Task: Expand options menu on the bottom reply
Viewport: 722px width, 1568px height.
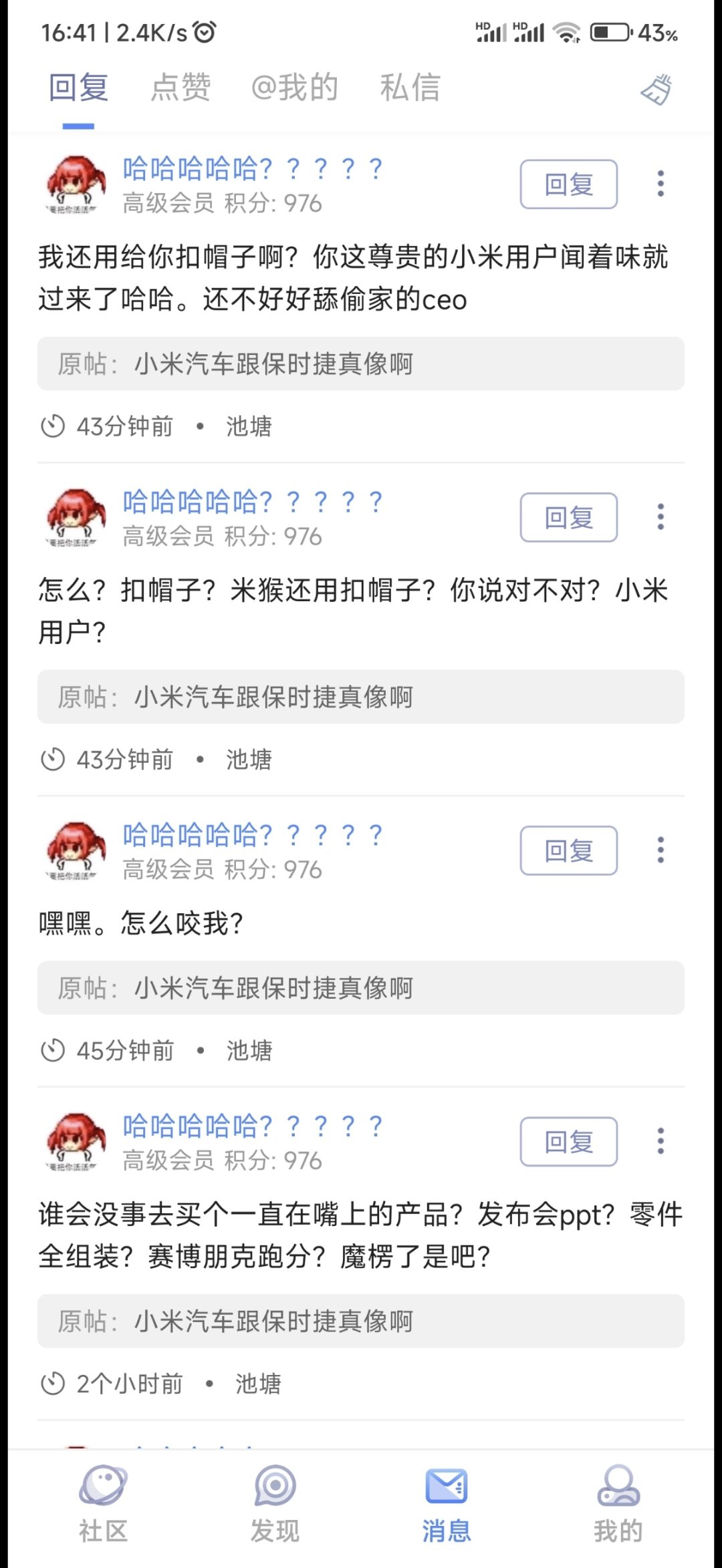Action: (660, 1142)
